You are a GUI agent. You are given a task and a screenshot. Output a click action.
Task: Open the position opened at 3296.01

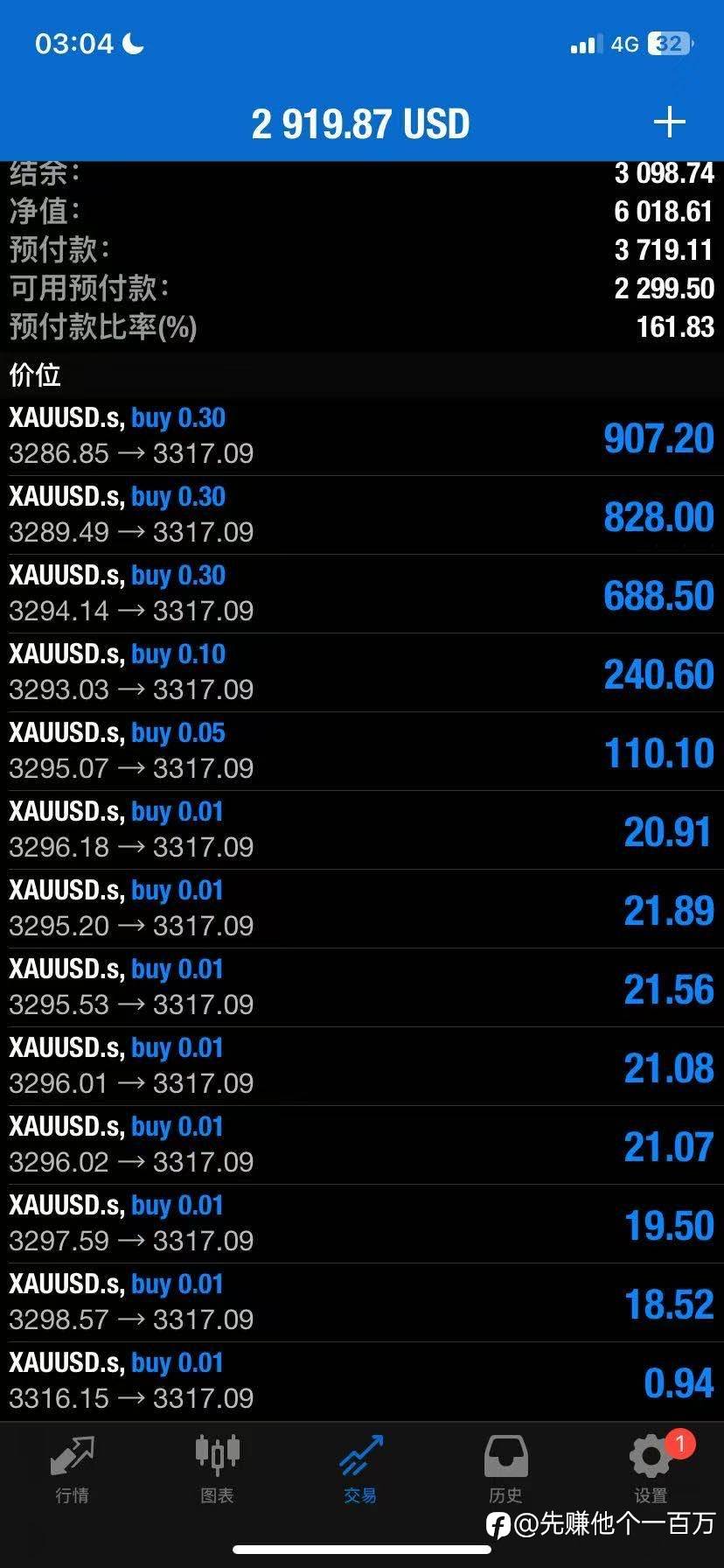pos(362,1066)
